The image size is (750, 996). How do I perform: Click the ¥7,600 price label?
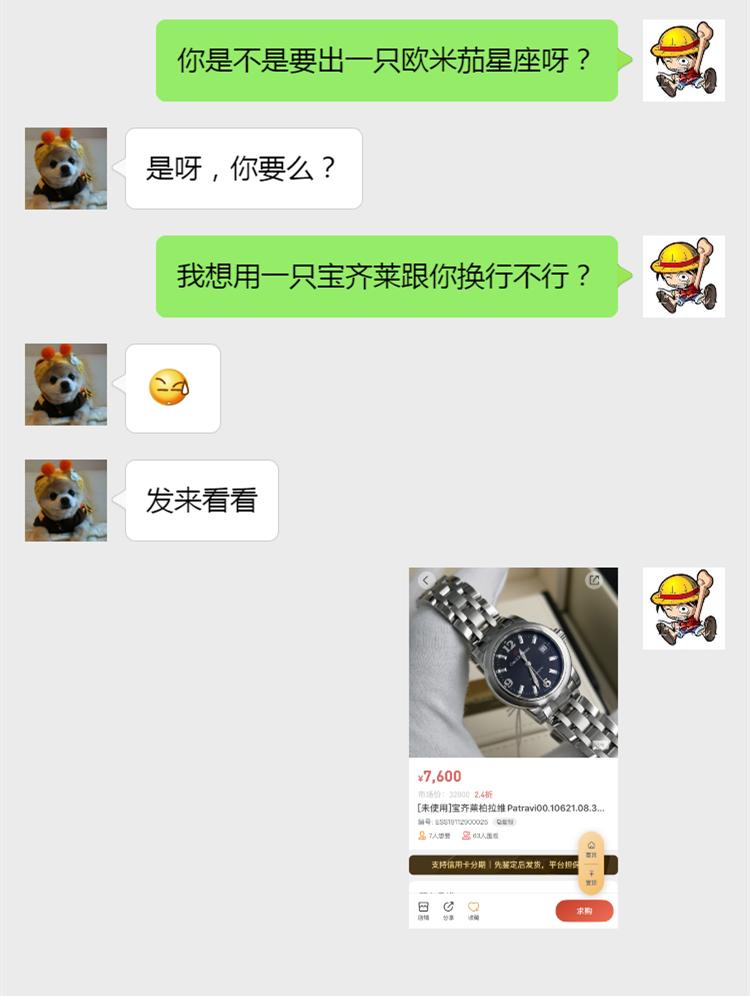[x=441, y=775]
